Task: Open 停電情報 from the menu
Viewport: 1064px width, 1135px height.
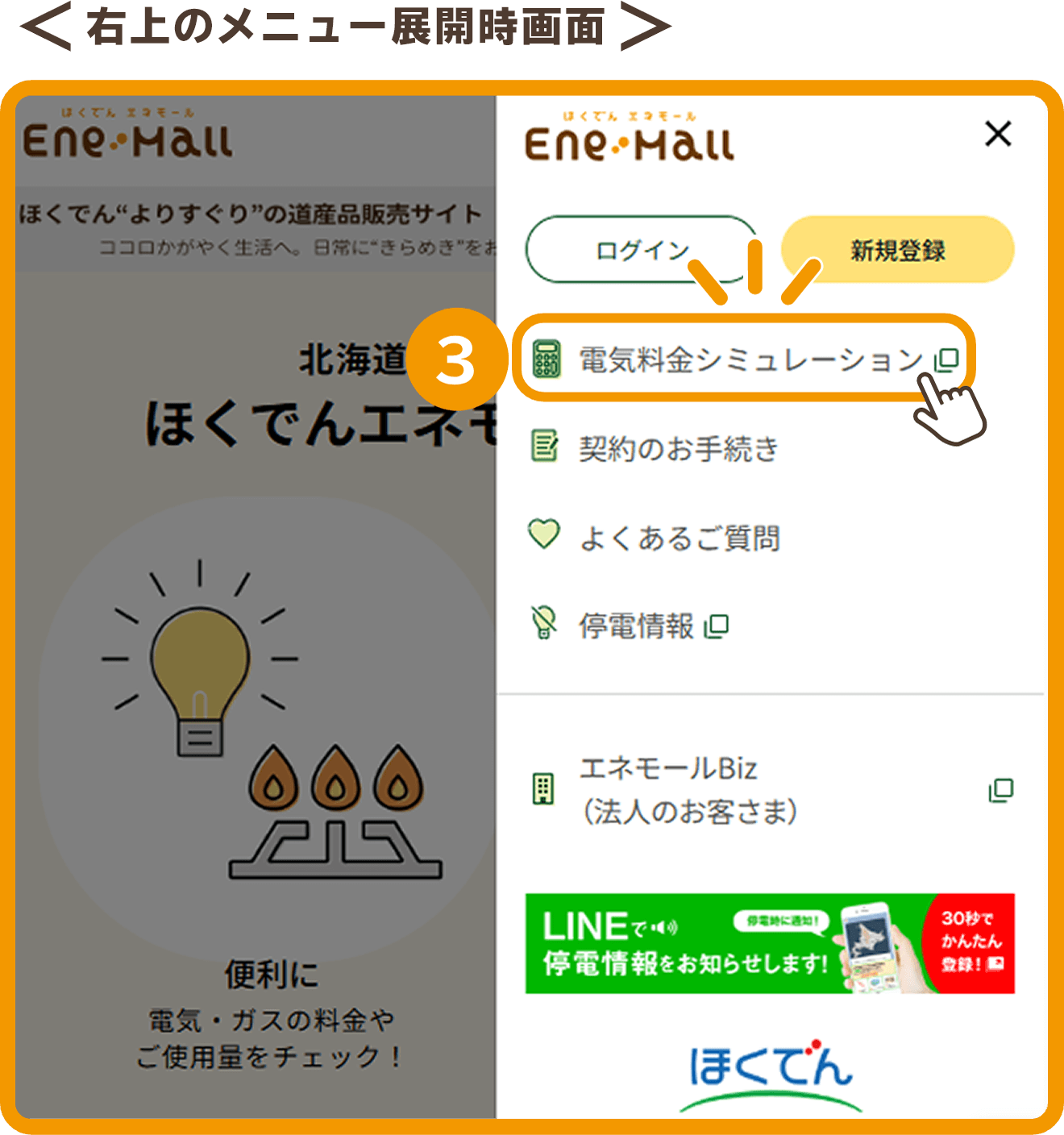Action: pyautogui.click(x=637, y=624)
